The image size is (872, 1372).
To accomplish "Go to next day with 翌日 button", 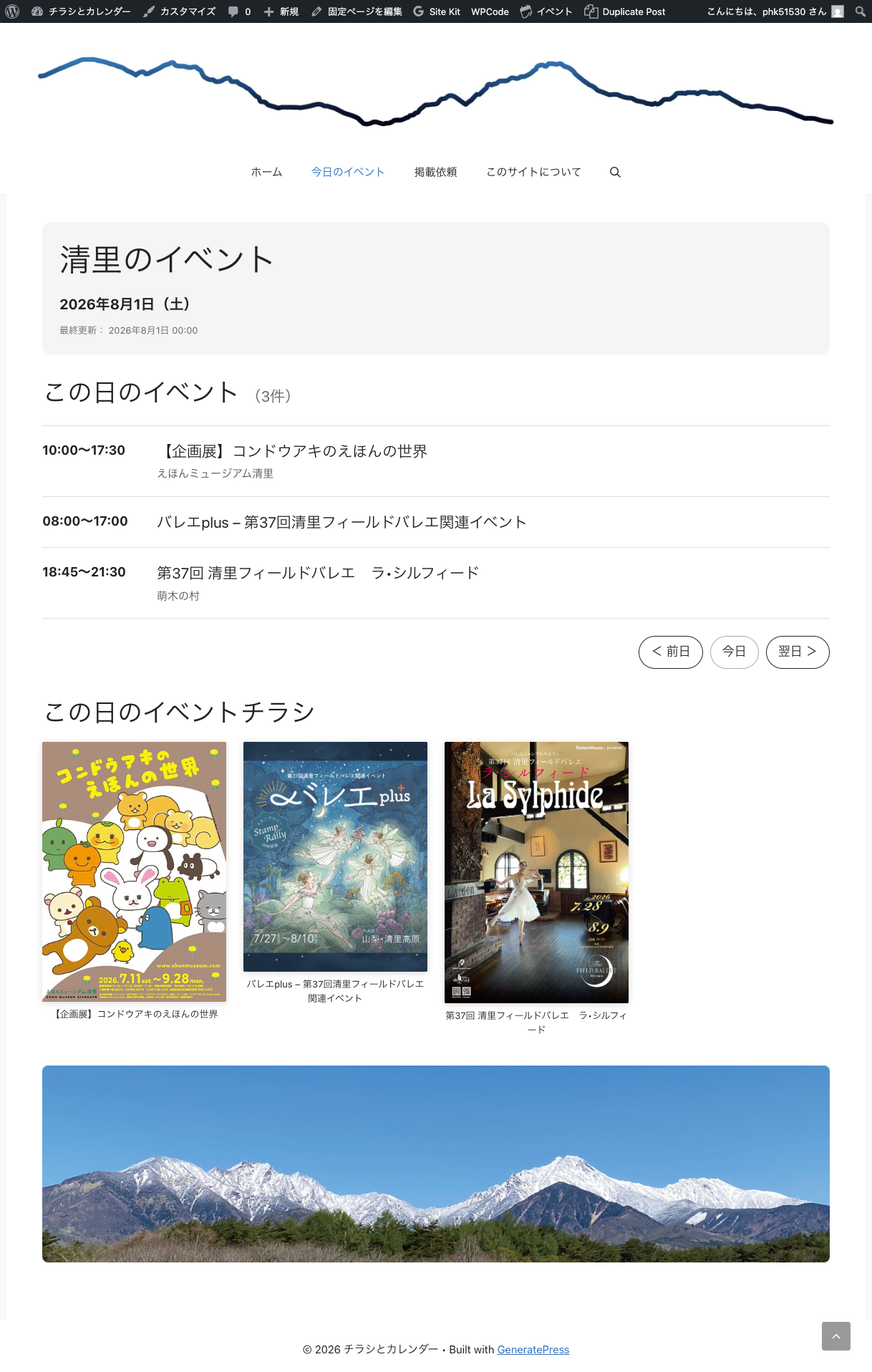I will (798, 652).
